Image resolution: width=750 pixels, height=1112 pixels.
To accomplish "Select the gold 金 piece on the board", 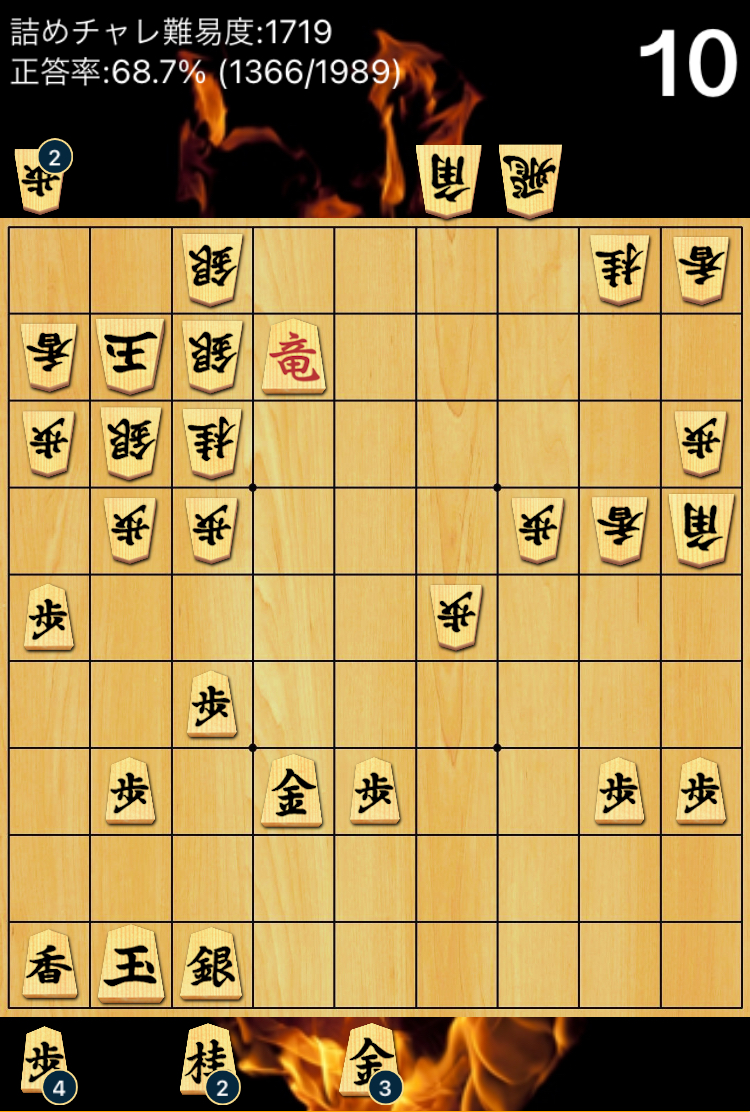I will tap(292, 794).
